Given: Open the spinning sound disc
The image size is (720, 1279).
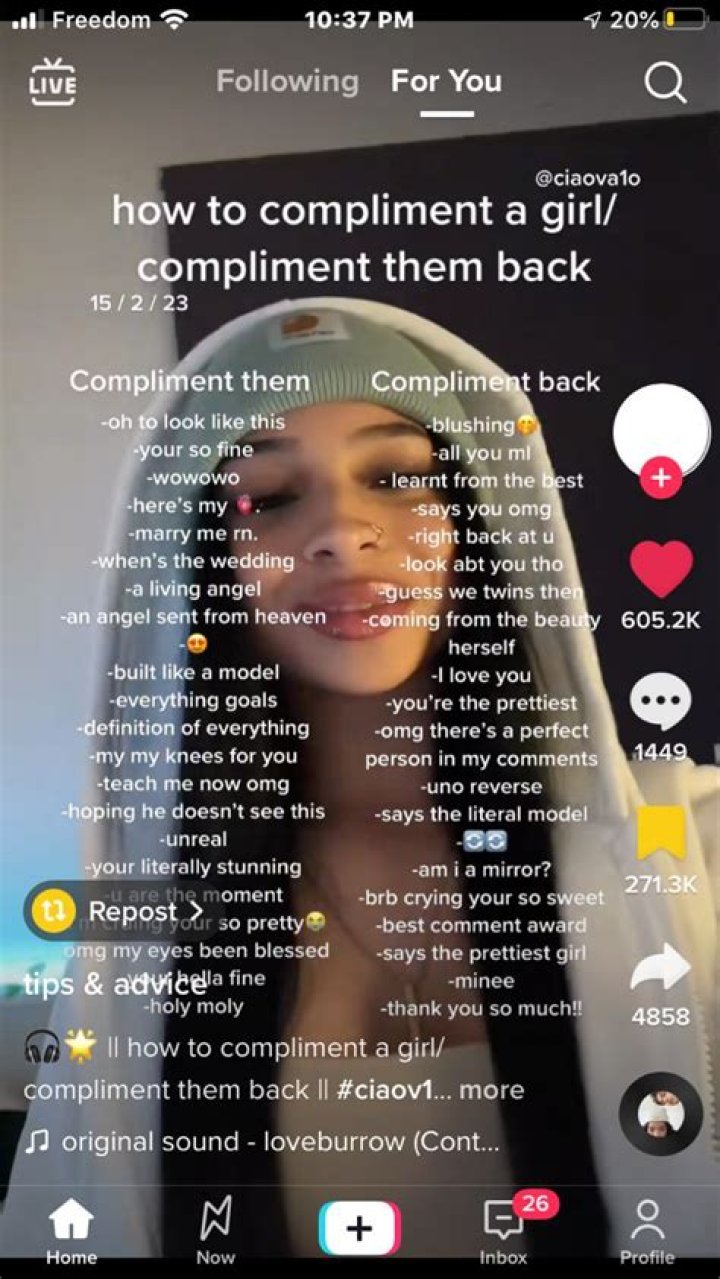Looking at the screenshot, I should tap(660, 1114).
